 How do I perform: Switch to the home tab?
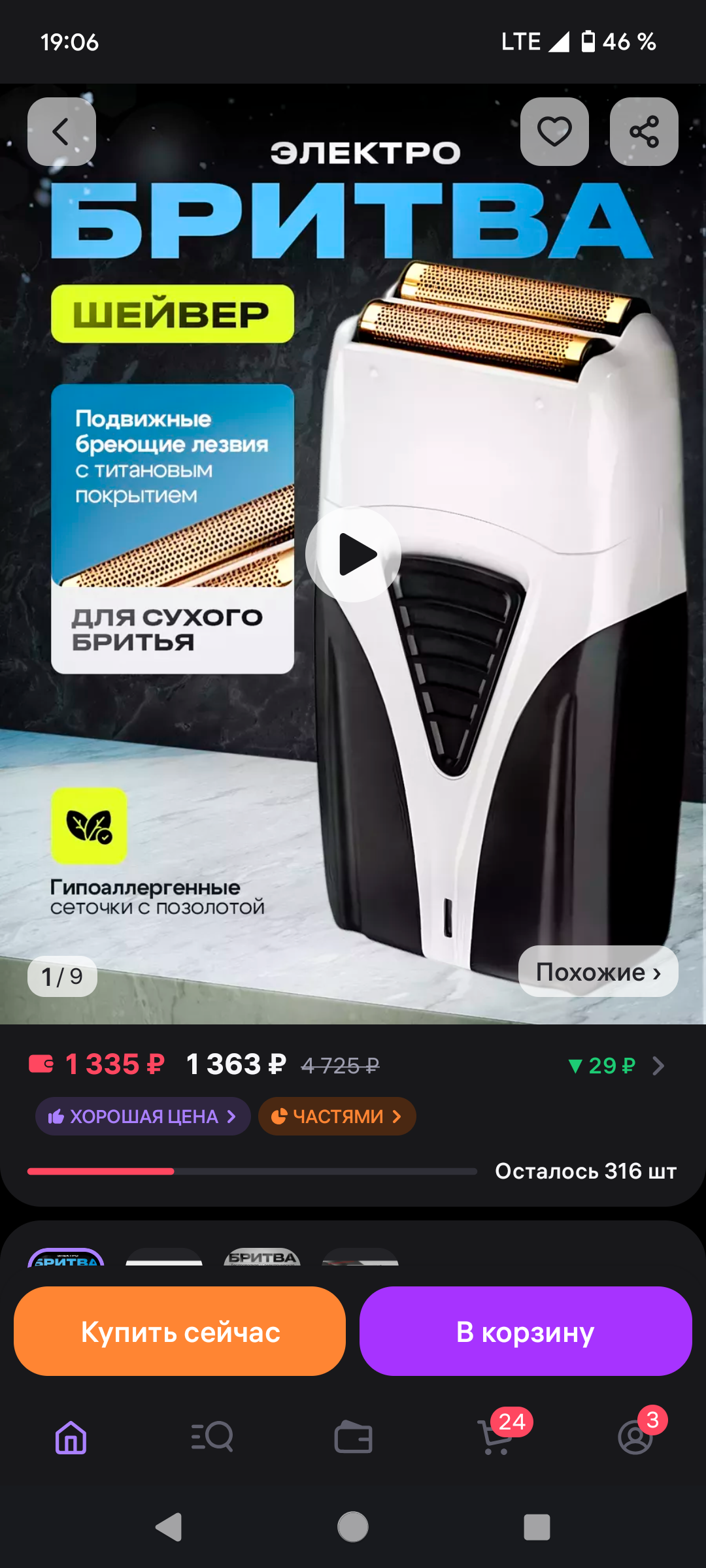pyautogui.click(x=71, y=1437)
